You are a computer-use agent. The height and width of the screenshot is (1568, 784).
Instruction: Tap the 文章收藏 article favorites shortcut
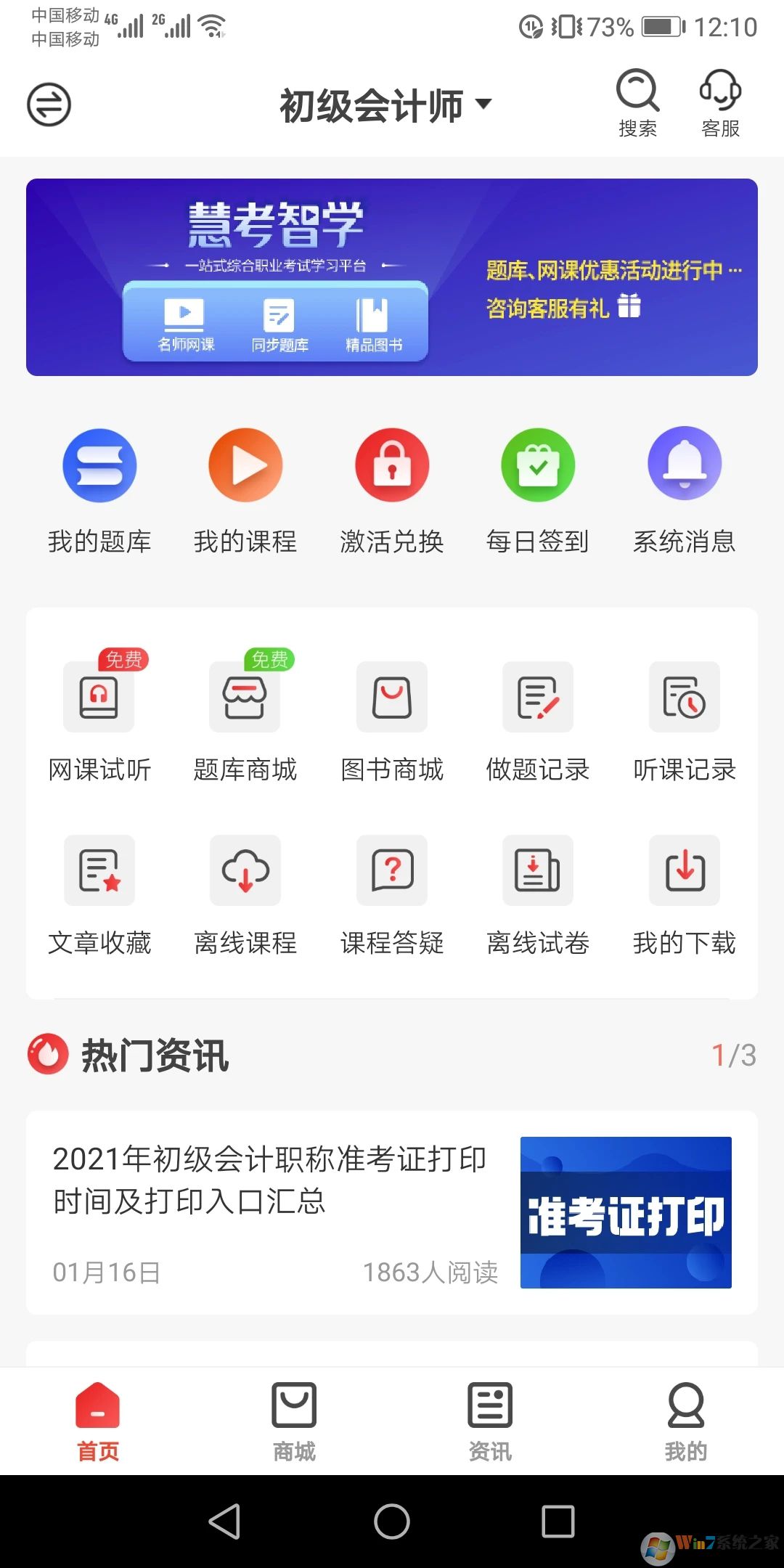(99, 897)
